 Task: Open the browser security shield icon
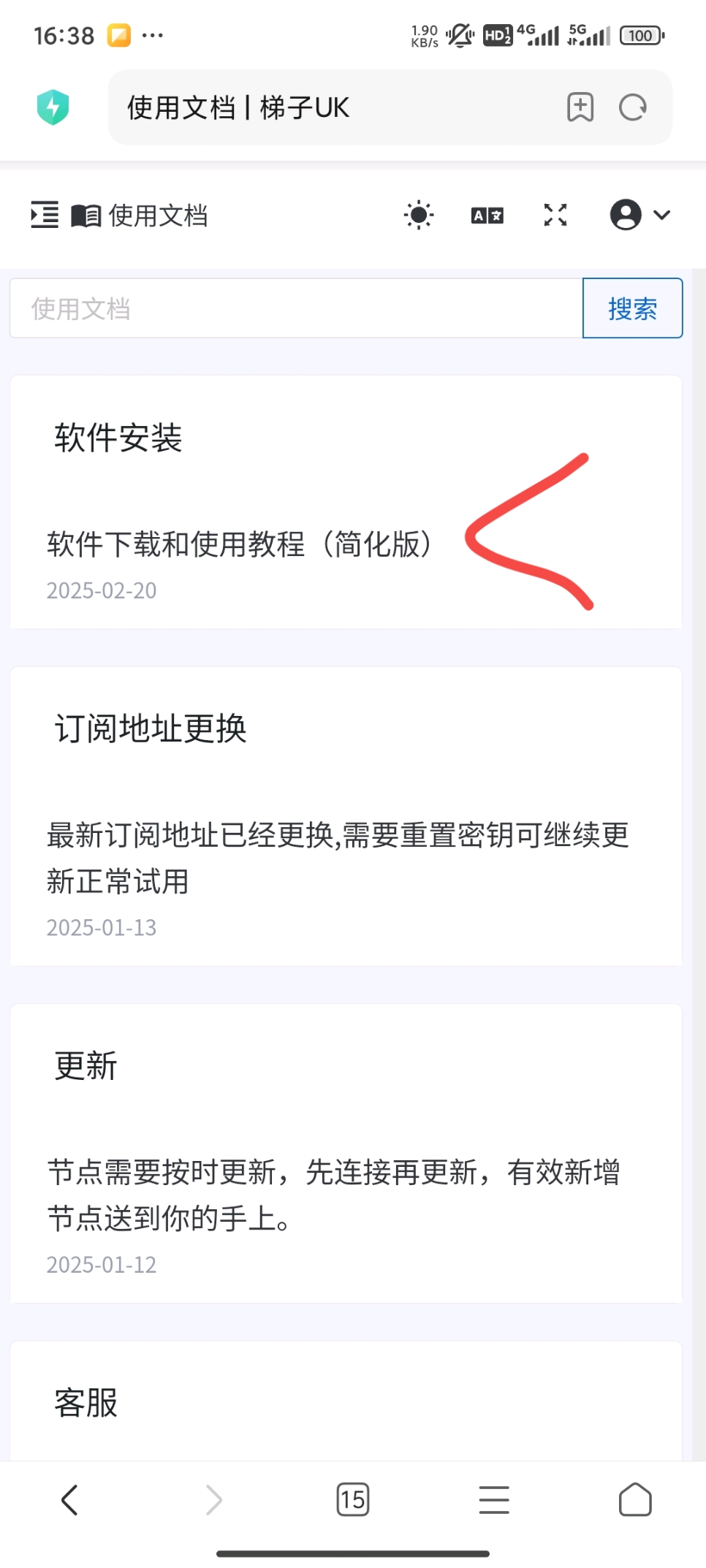coord(53,107)
